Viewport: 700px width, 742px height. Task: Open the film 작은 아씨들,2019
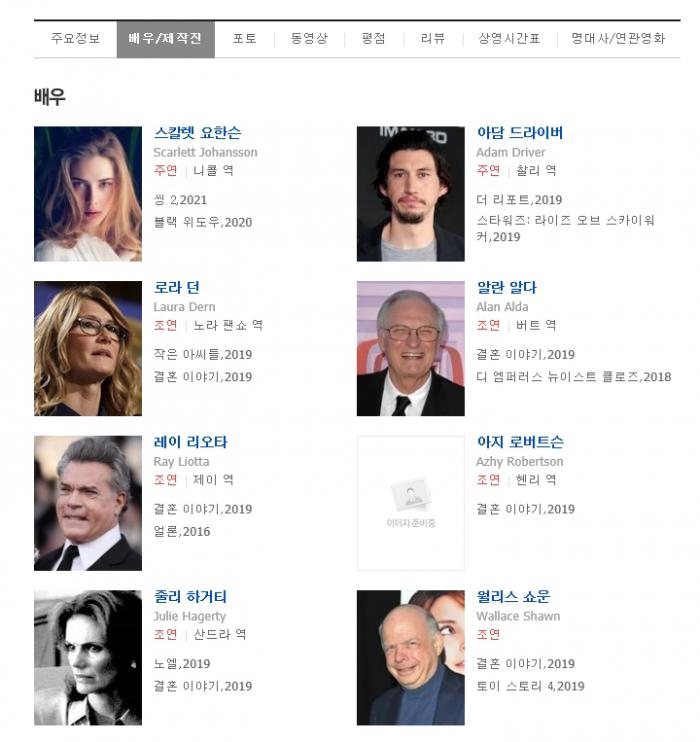203,354
